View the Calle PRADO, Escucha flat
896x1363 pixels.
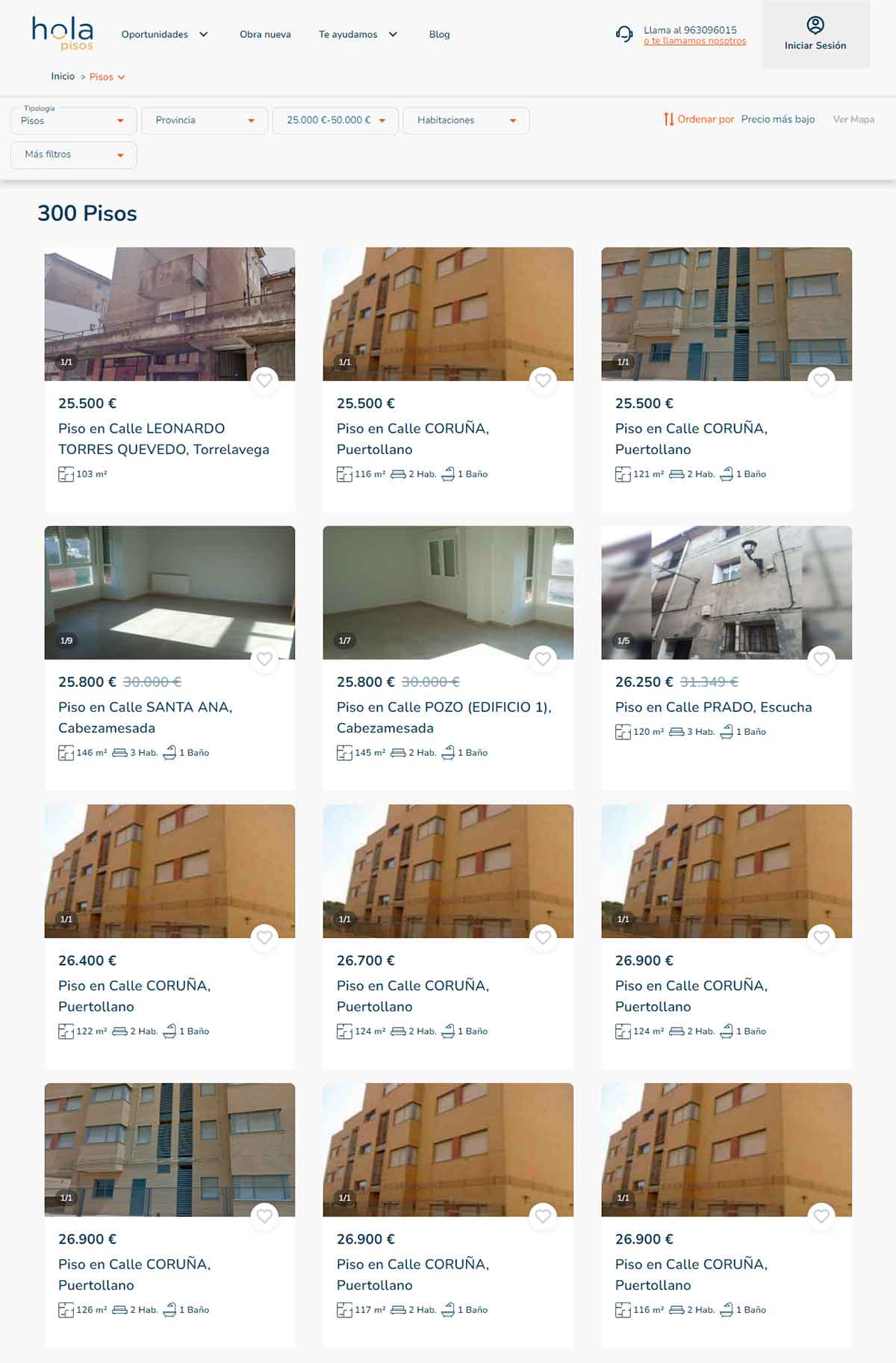tap(713, 707)
